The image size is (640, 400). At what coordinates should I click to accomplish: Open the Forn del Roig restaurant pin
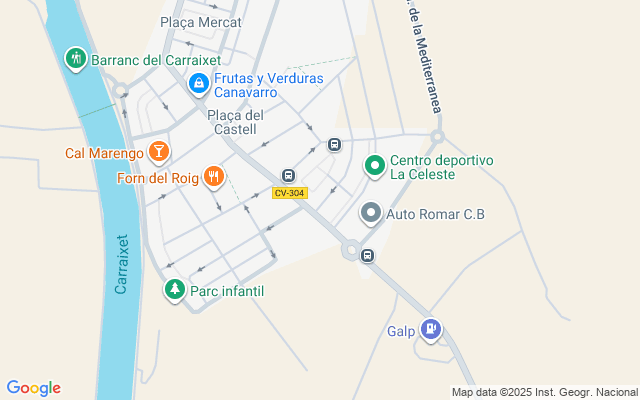(x=214, y=177)
